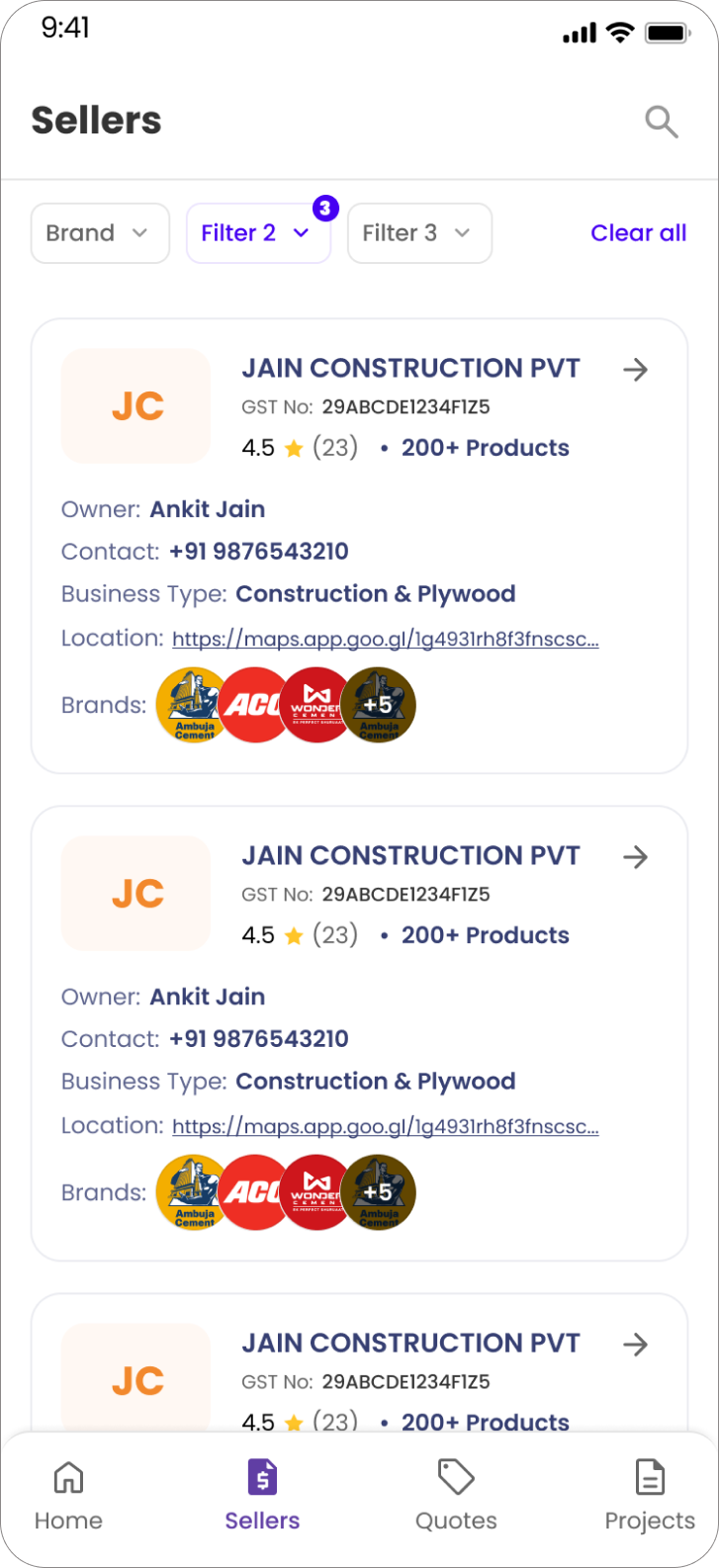The image size is (719, 1568).
Task: Go to the Home tab
Action: [x=68, y=1497]
